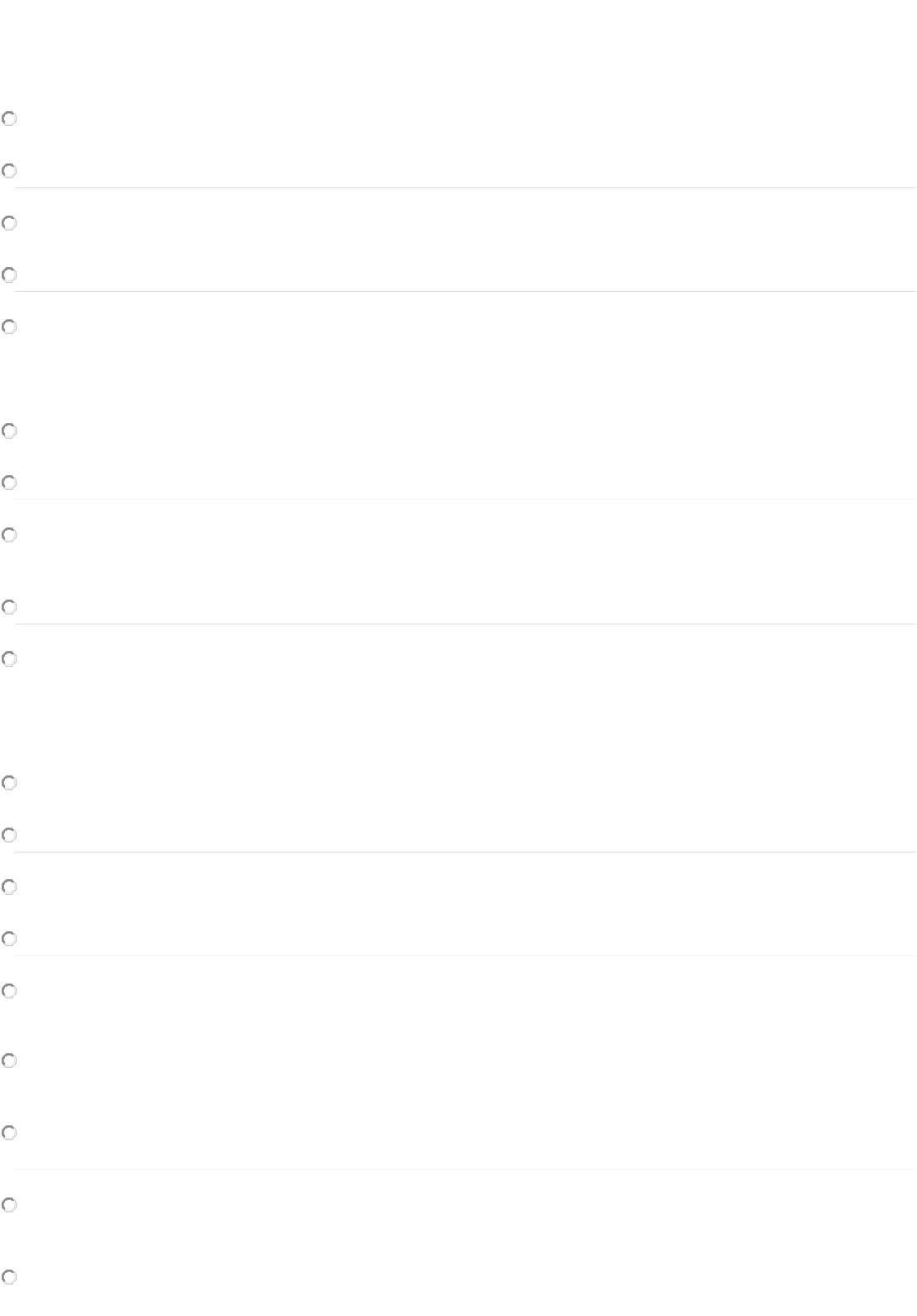Select the first radio button in the top group

[9, 119]
